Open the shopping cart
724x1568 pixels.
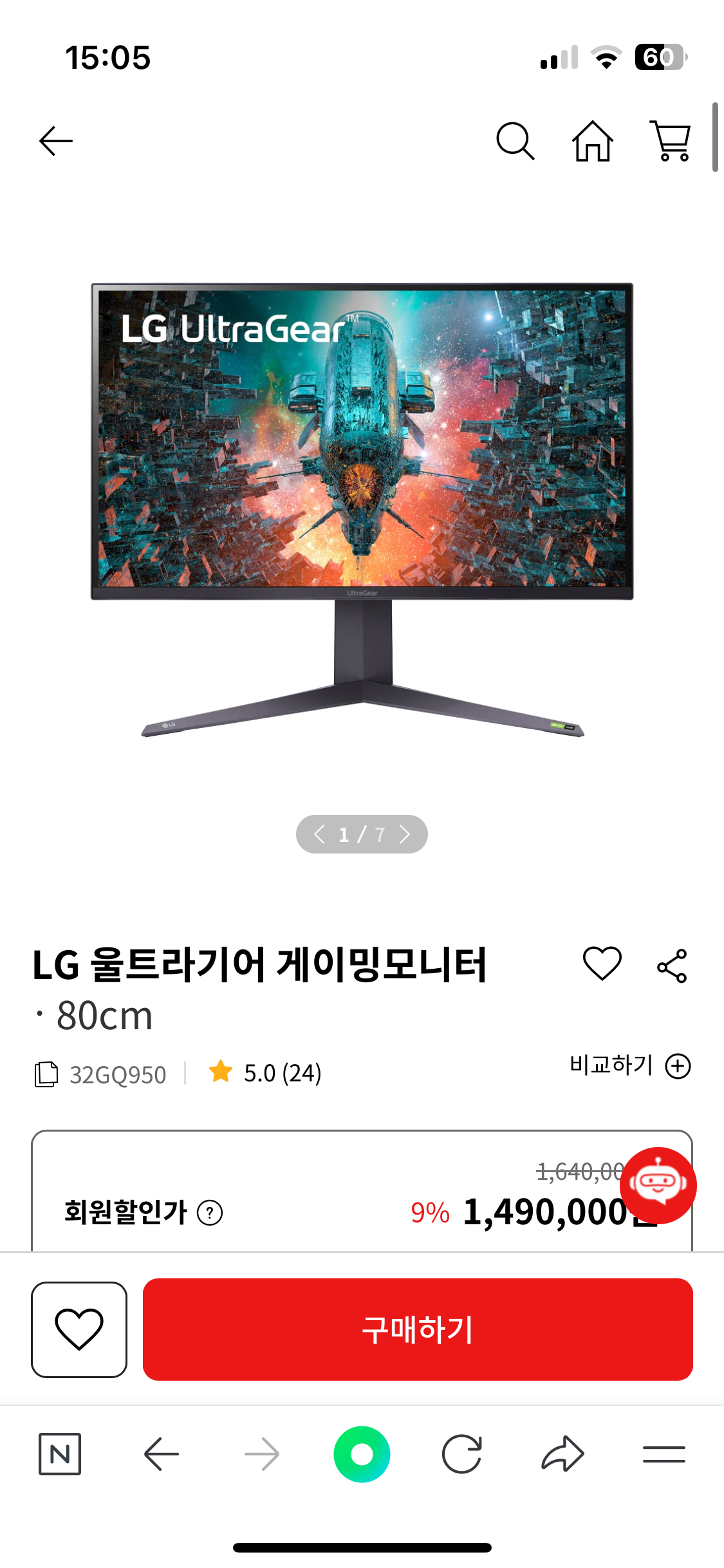[671, 141]
